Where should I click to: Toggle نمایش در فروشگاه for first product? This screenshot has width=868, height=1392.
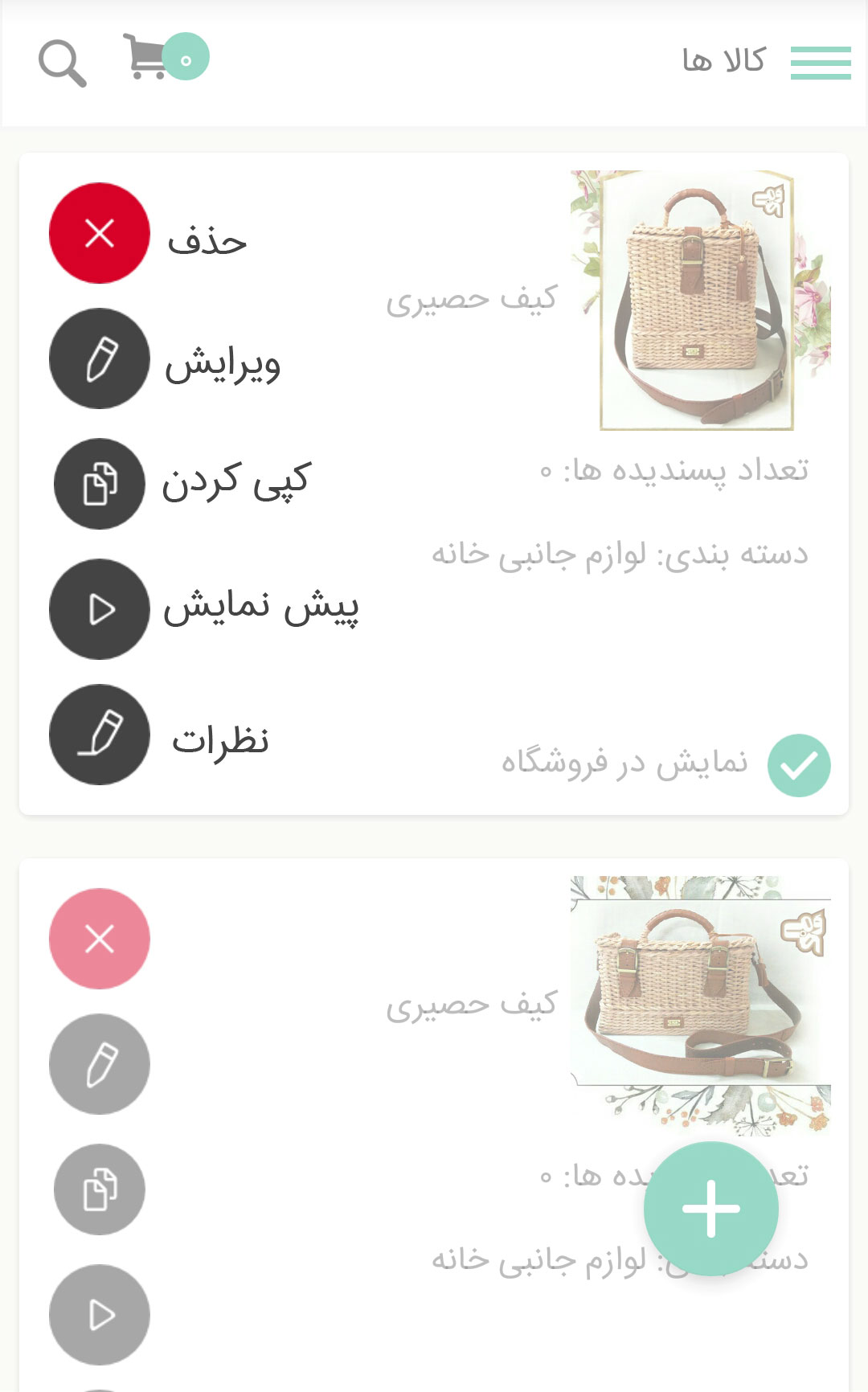pyautogui.click(x=799, y=765)
